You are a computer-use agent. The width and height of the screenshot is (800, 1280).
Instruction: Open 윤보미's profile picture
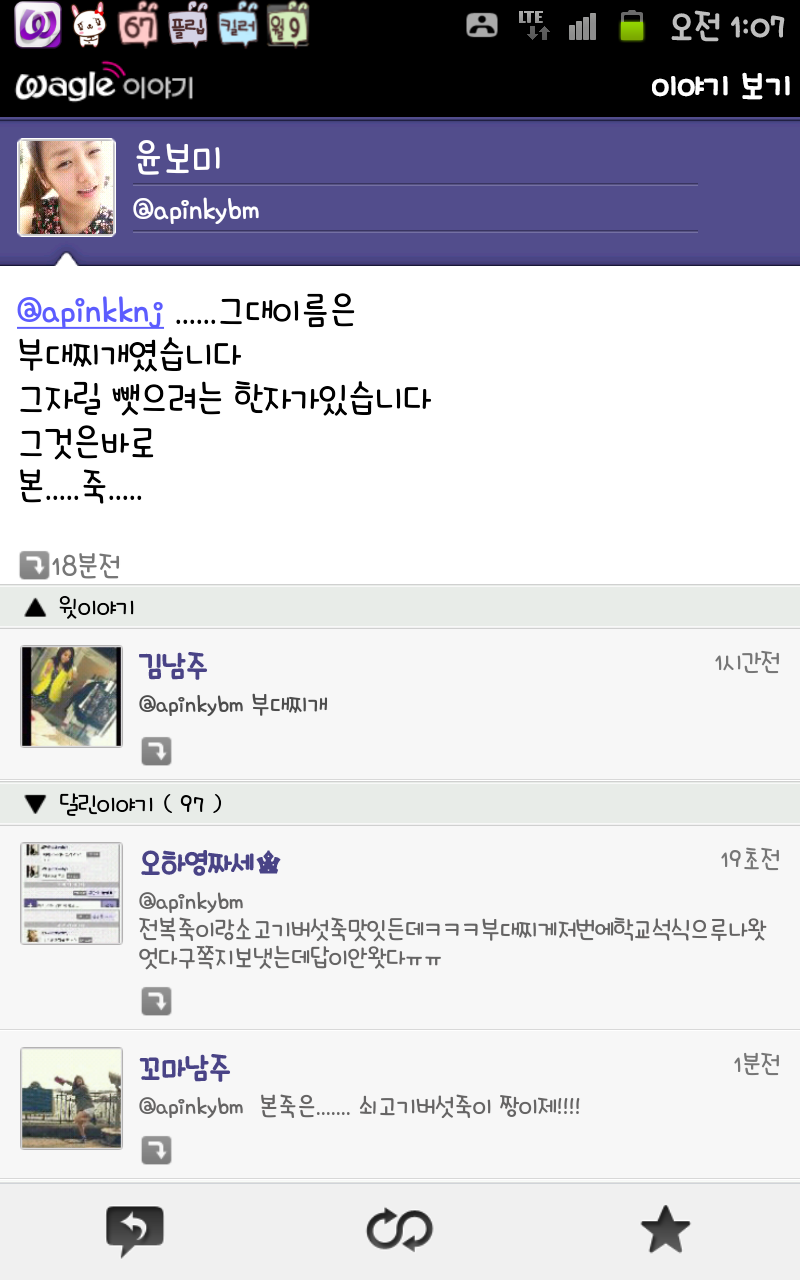pos(67,188)
